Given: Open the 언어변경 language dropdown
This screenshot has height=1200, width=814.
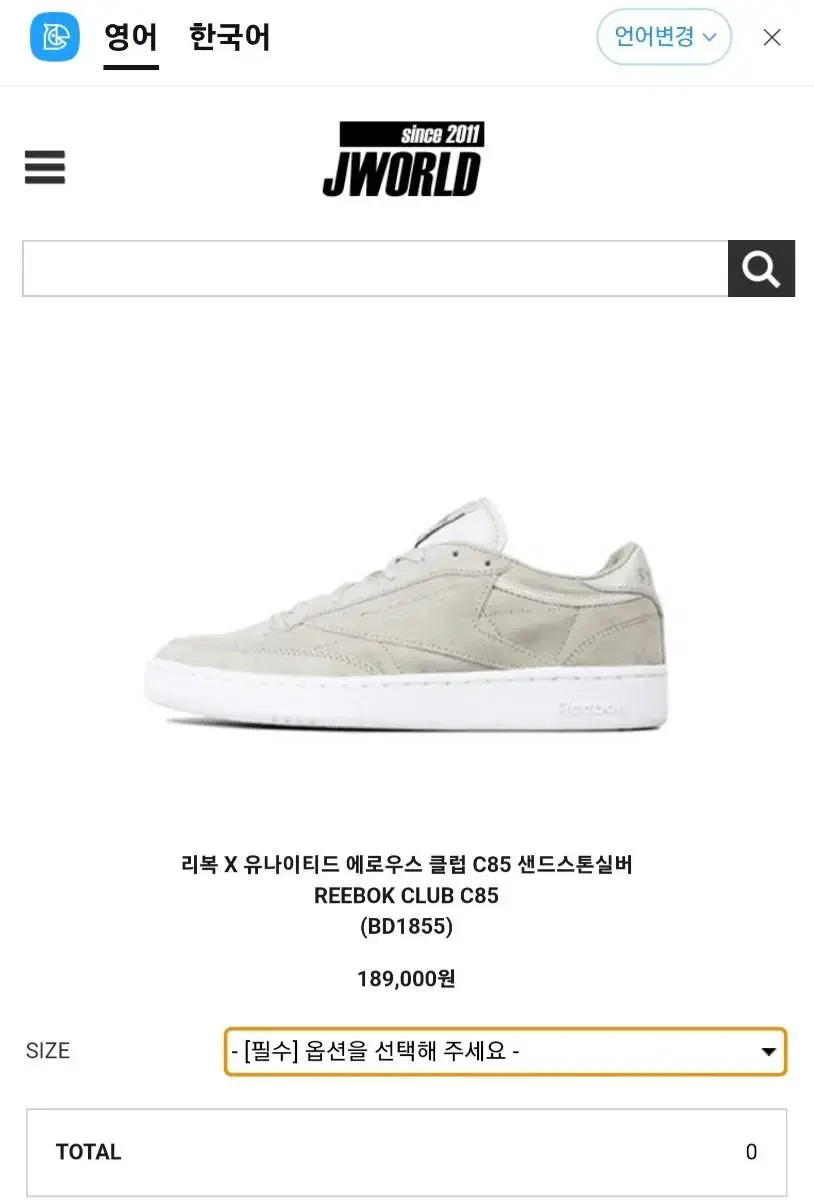Looking at the screenshot, I should point(663,36).
